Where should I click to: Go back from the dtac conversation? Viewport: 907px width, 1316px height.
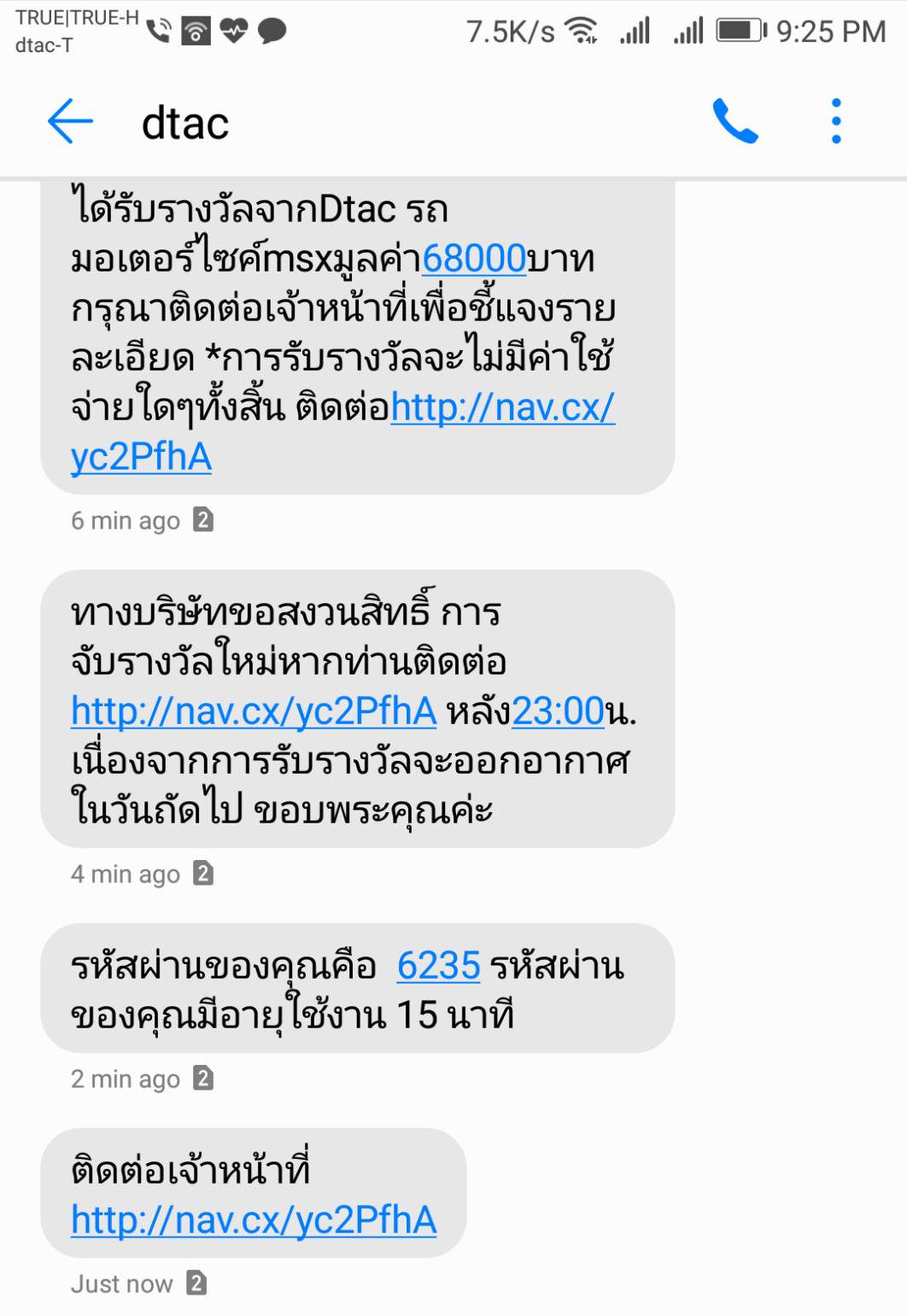(70, 121)
